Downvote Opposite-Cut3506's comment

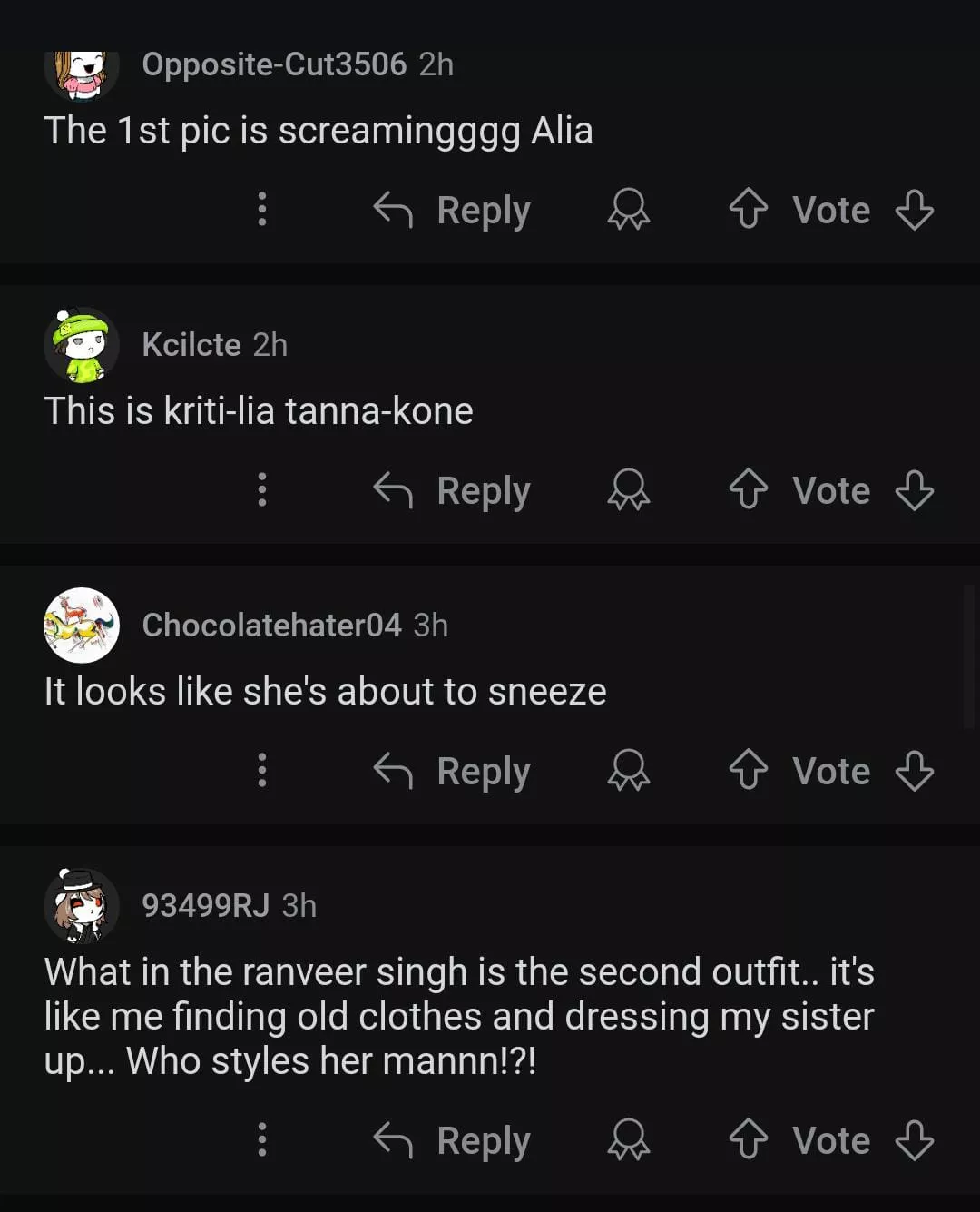pyautogui.click(x=914, y=210)
